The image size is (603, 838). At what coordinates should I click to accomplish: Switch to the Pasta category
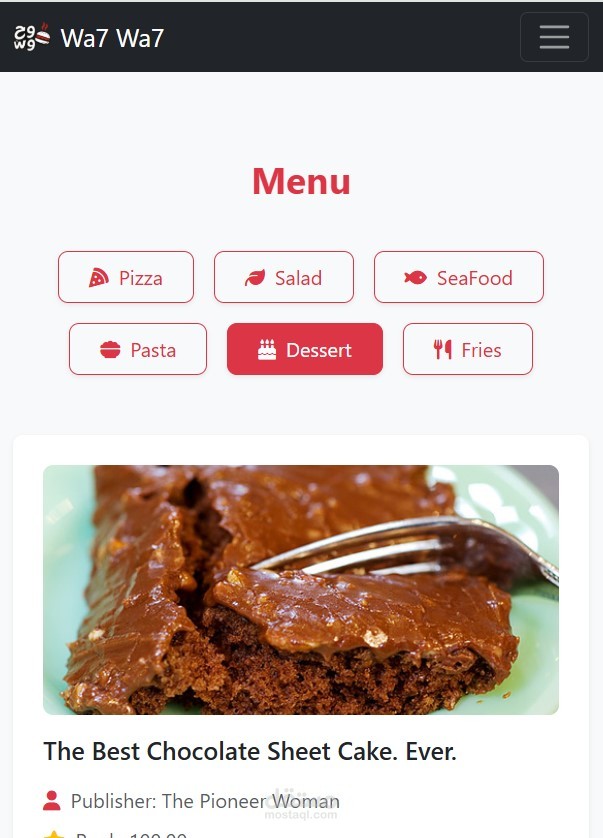pos(138,350)
